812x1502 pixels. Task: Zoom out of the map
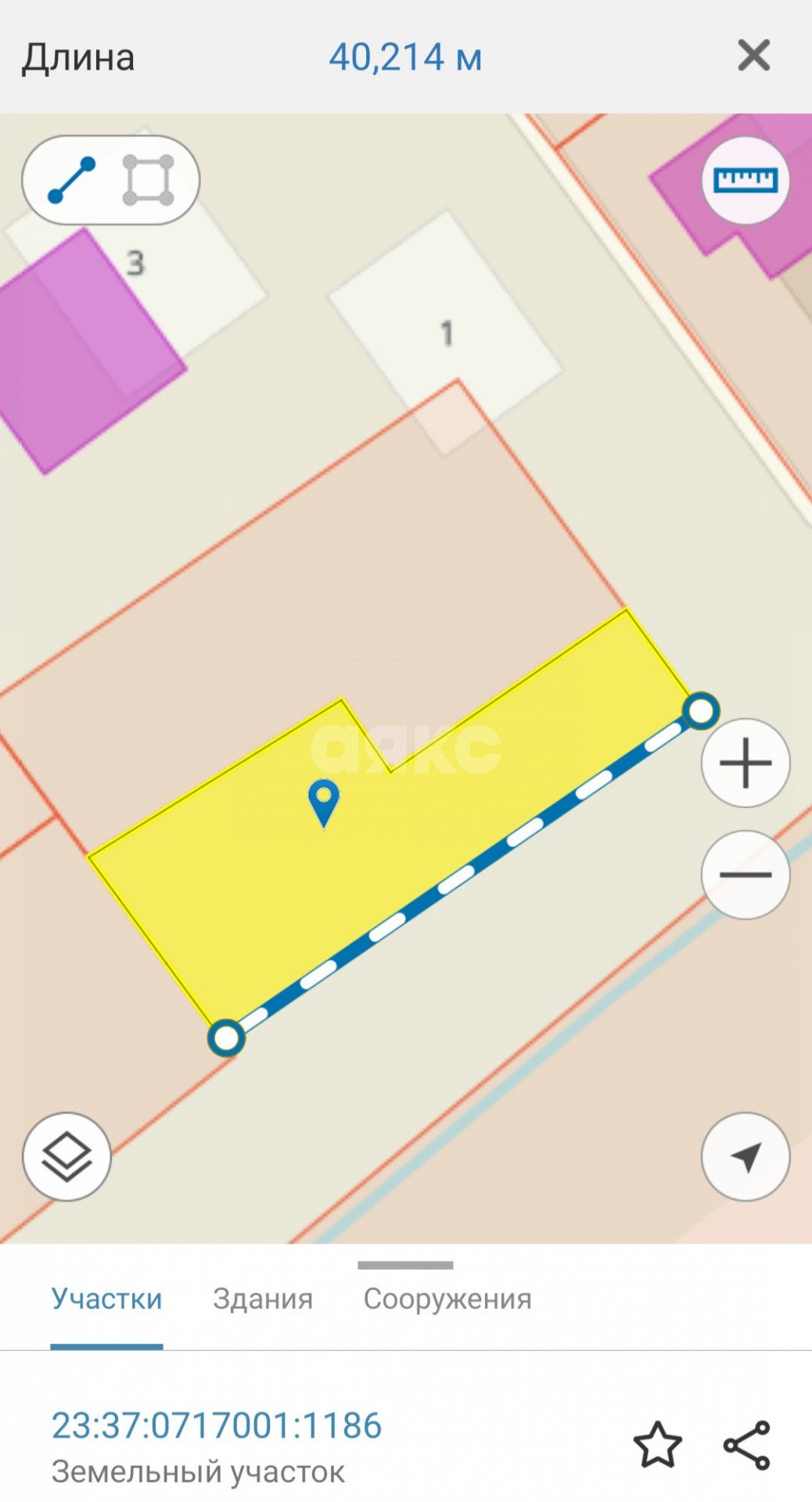746,875
